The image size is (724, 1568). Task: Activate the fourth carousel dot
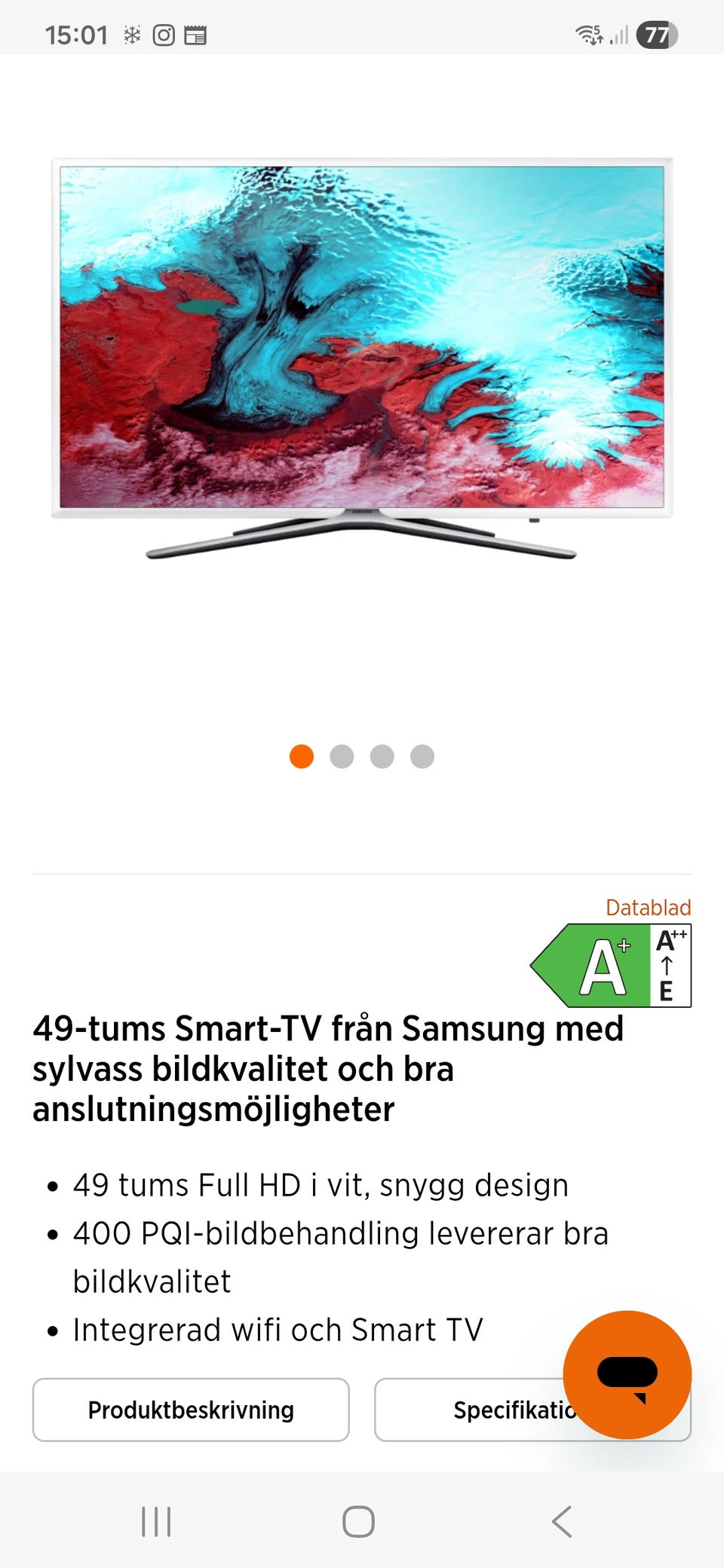point(423,756)
